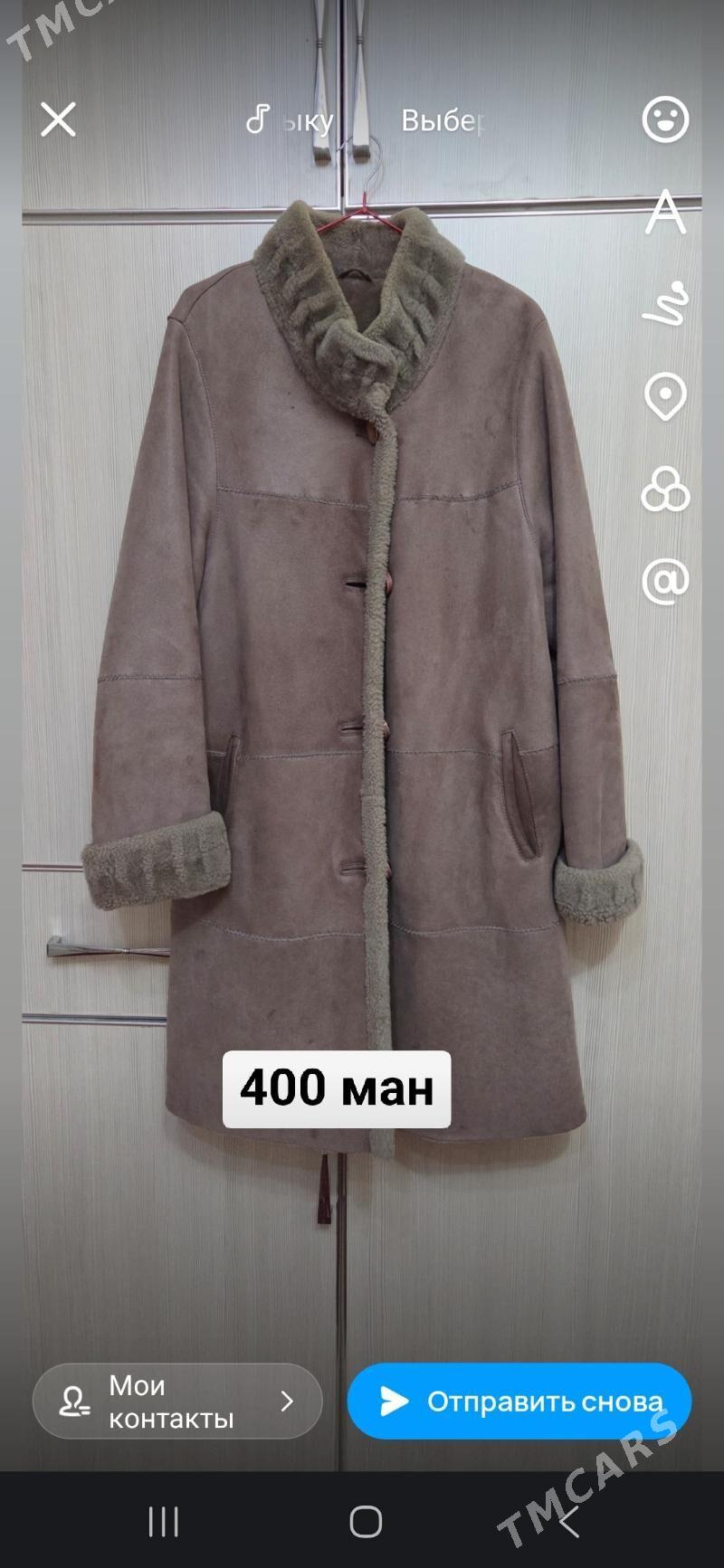Open the drawing brush tool
This screenshot has width=724, height=1568.
[x=665, y=303]
